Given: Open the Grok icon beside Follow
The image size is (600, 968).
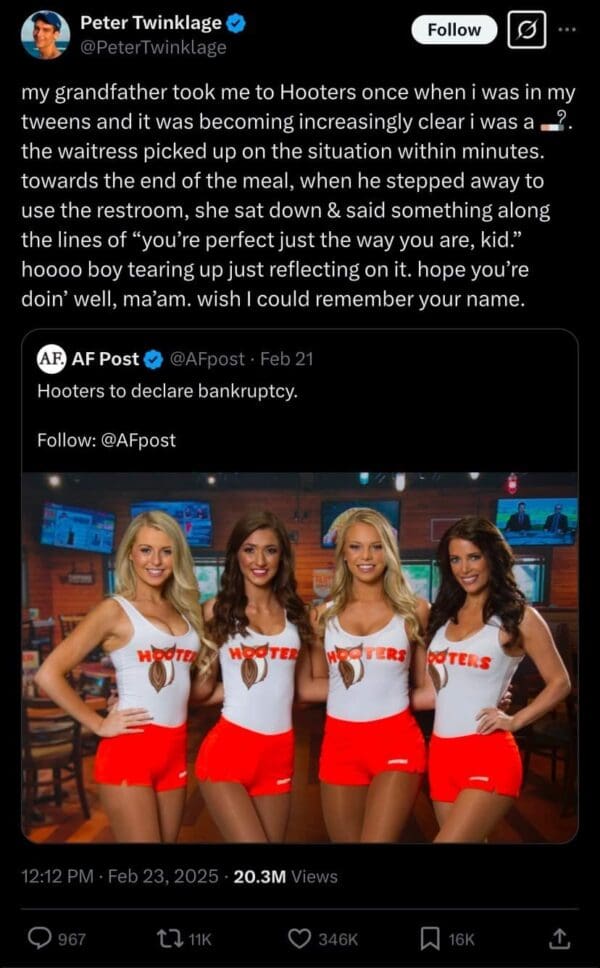Looking at the screenshot, I should 523,31.
